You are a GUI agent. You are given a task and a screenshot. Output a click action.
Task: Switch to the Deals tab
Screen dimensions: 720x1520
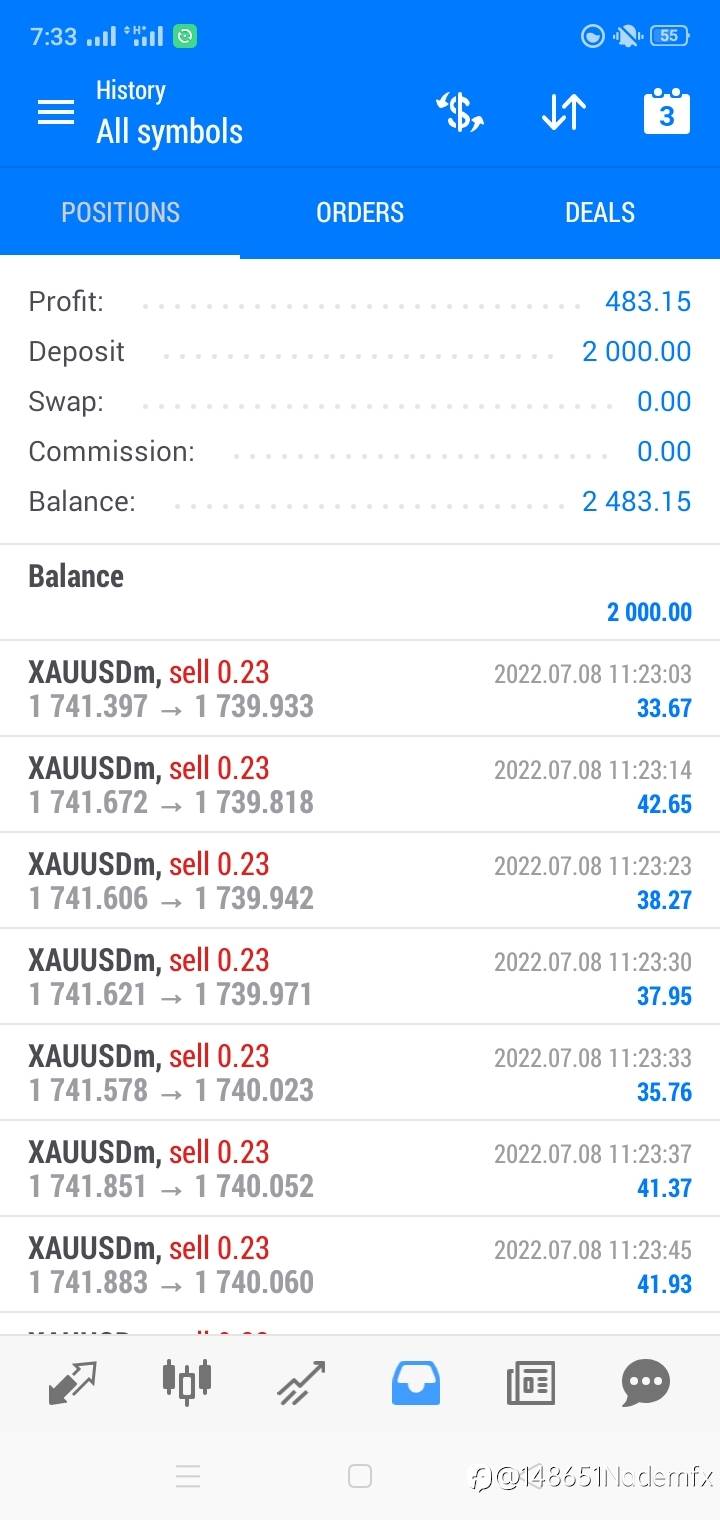coord(600,212)
